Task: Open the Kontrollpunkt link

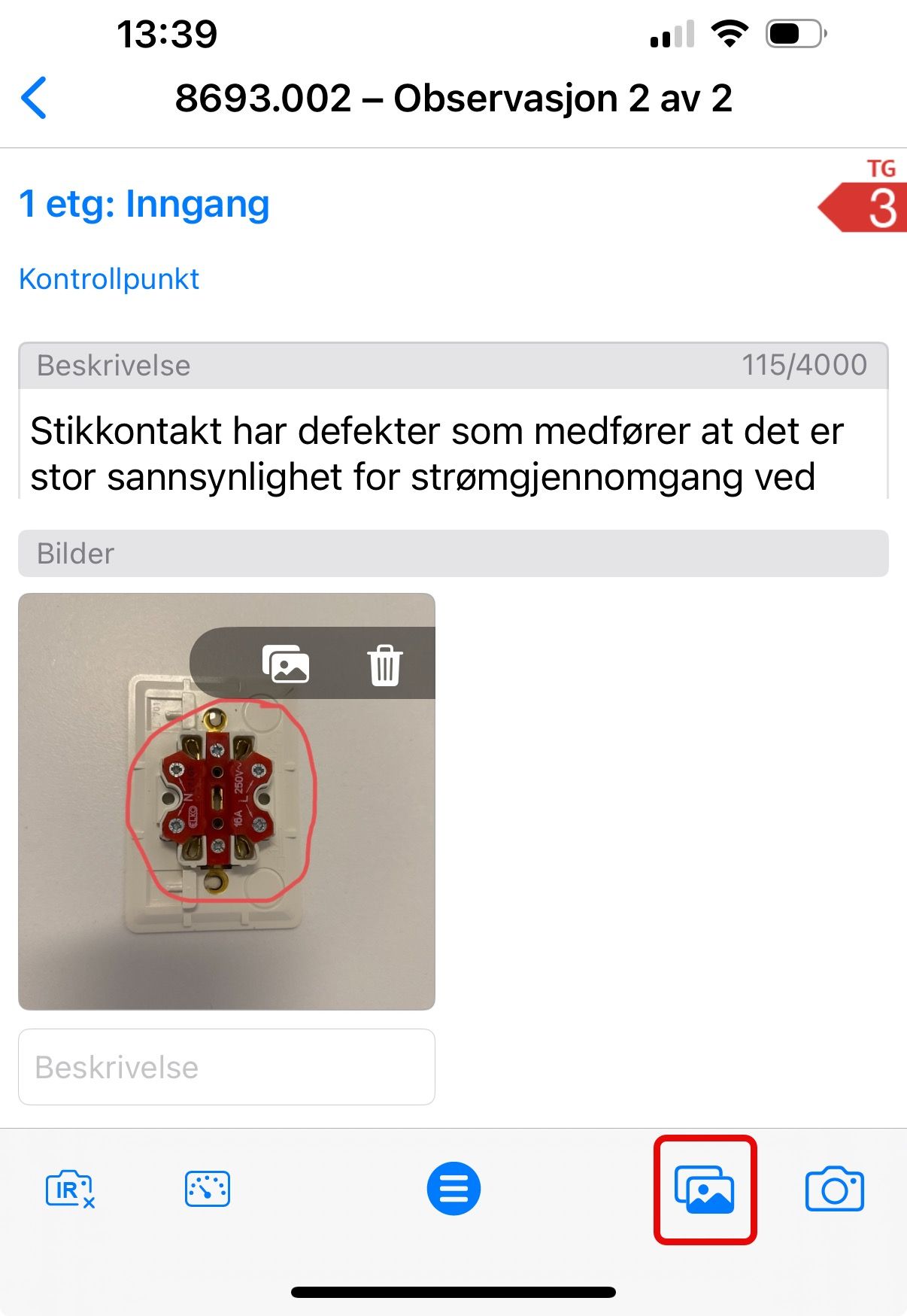Action: 109,279
